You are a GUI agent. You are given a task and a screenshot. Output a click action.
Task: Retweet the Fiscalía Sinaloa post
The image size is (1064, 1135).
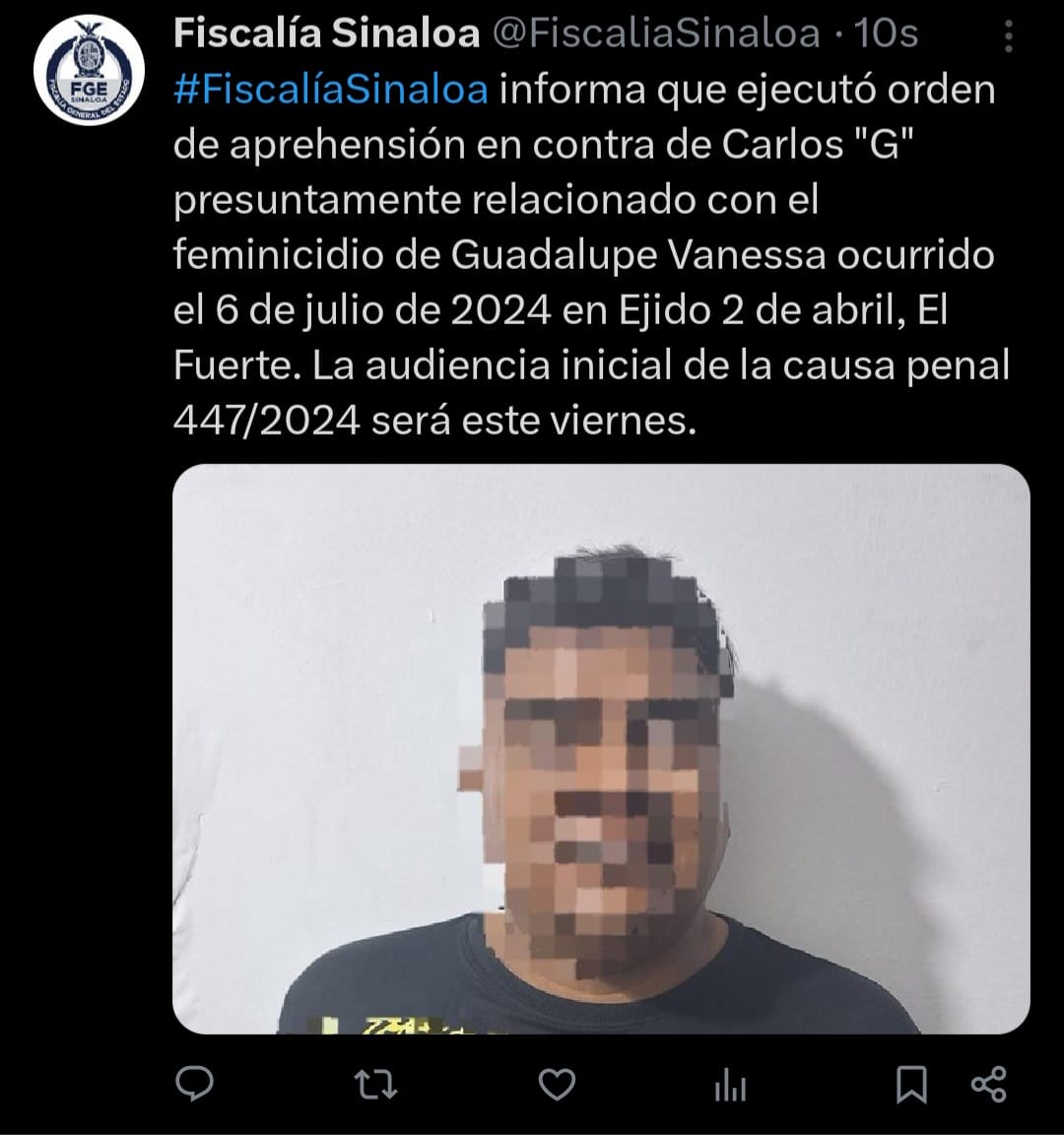click(375, 1085)
